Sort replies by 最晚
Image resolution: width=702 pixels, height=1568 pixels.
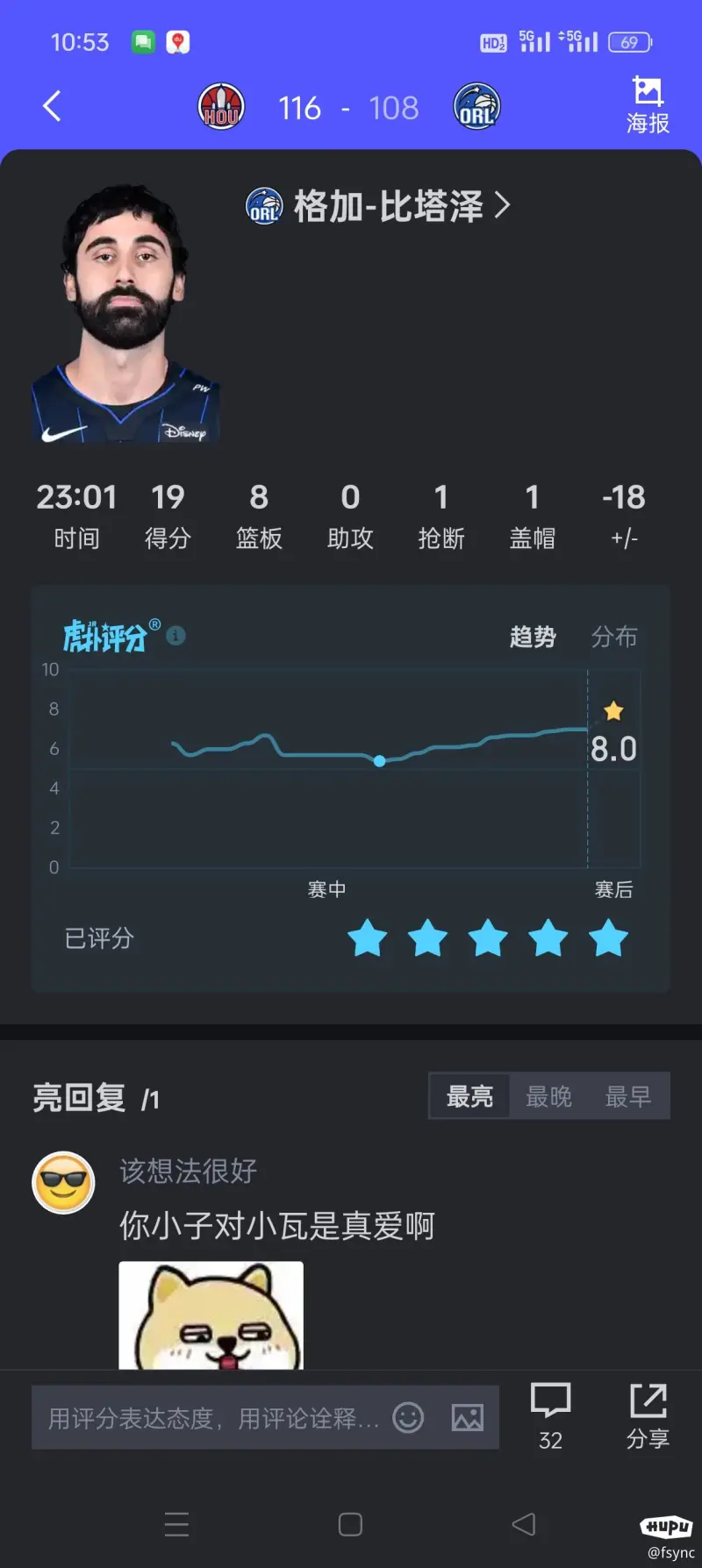(548, 1096)
